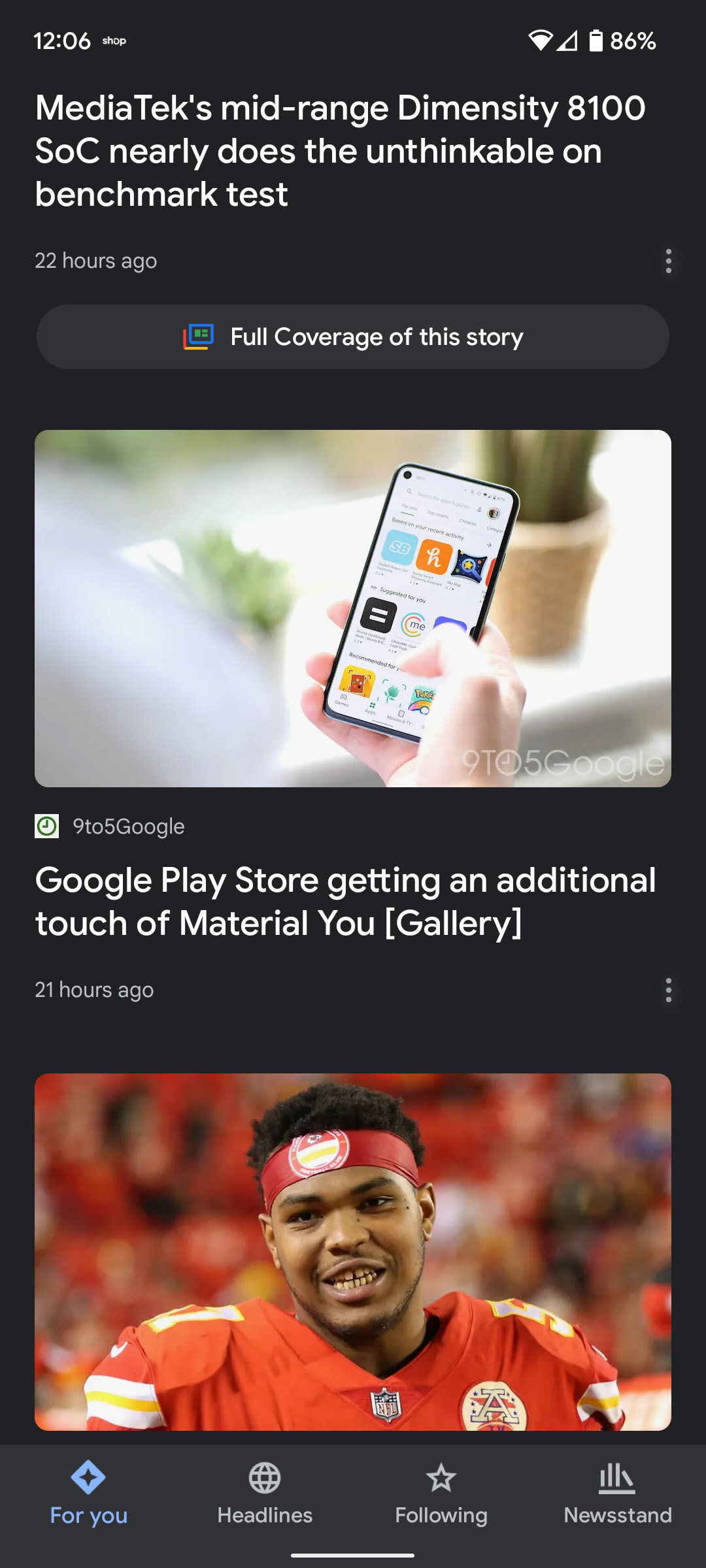Tap the For you diamond icon
The image size is (706, 1568).
(x=89, y=1478)
